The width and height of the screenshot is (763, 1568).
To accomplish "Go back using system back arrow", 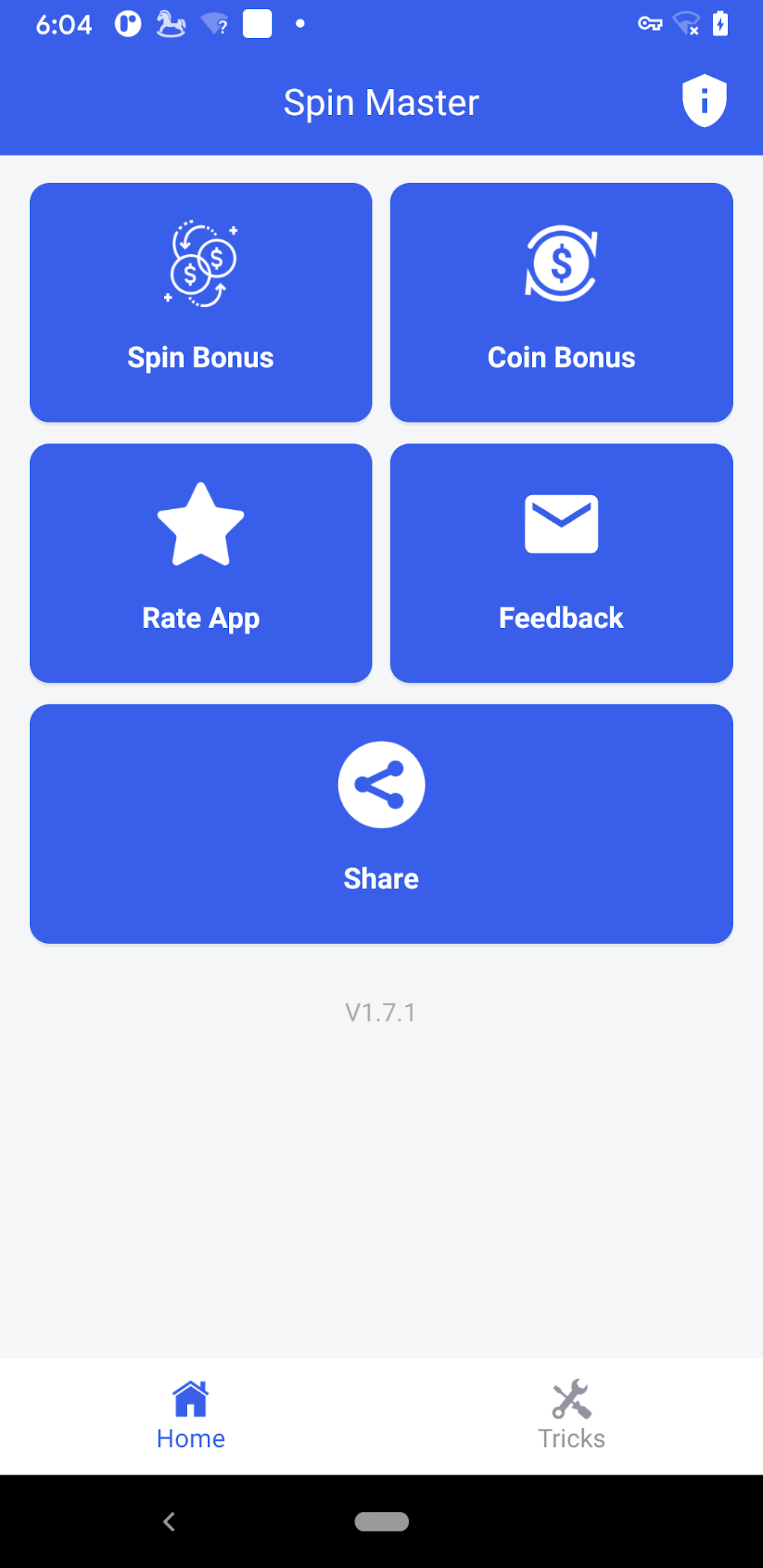I will click(x=169, y=1521).
